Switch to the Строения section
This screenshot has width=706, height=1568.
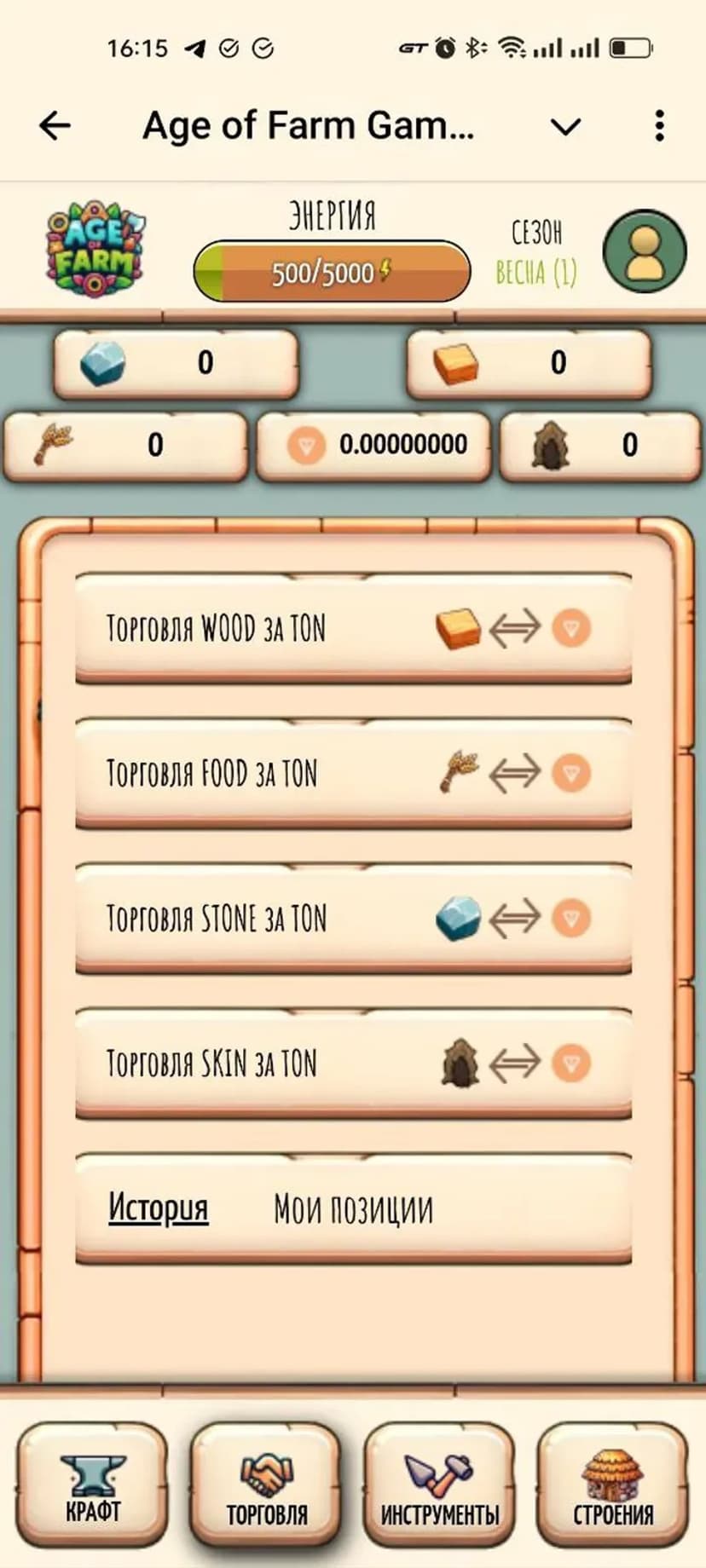click(612, 1484)
